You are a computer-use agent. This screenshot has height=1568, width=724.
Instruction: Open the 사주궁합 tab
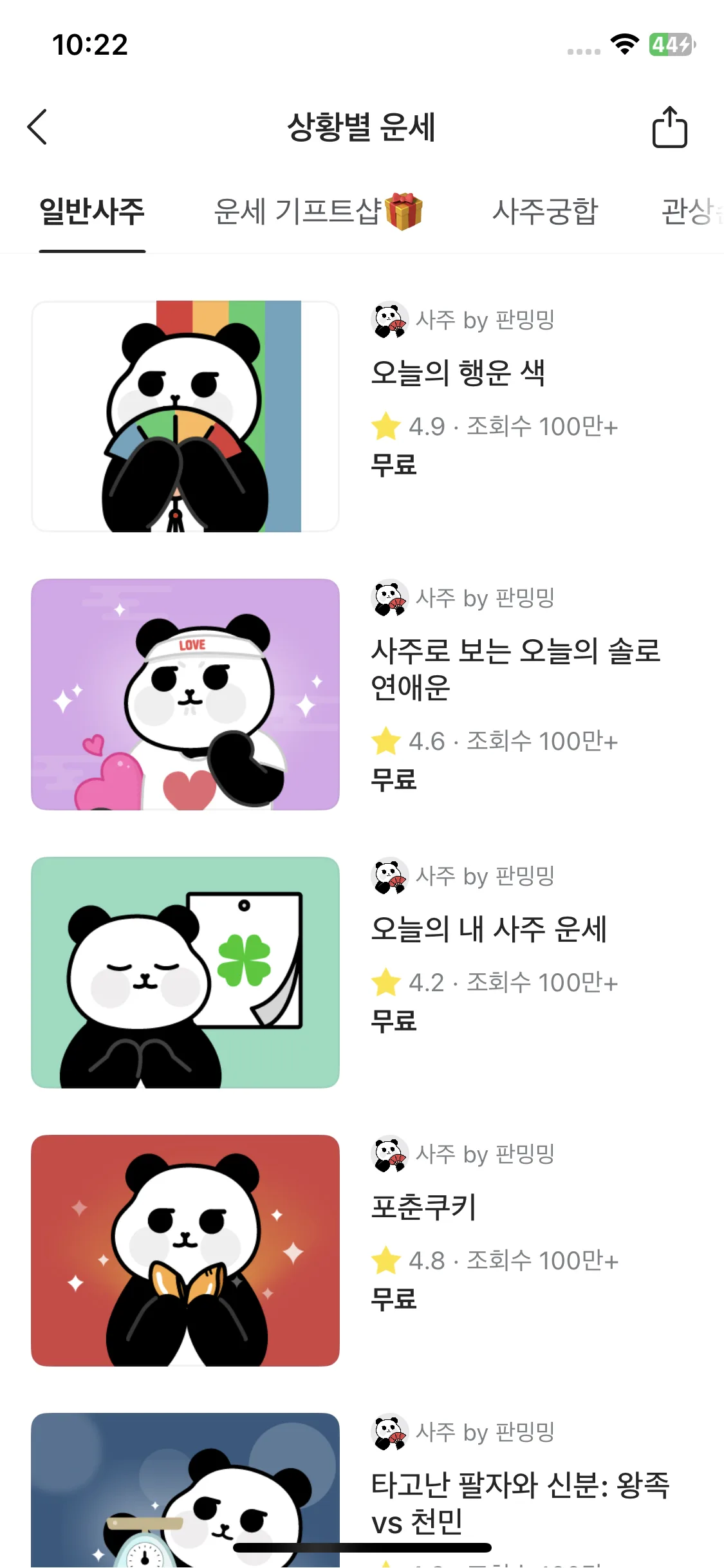coord(545,212)
